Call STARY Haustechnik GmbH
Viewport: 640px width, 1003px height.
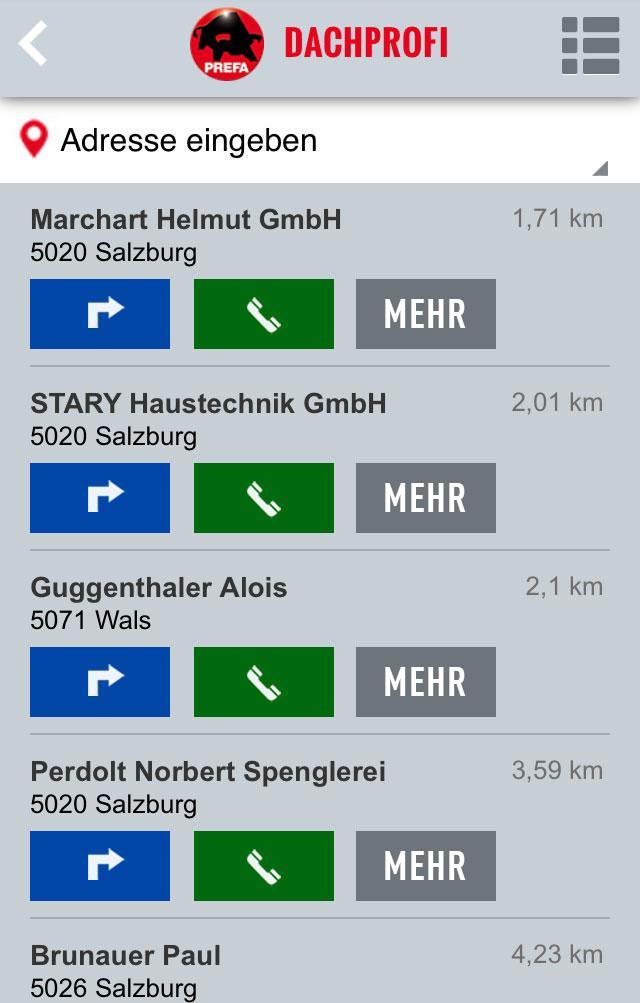(264, 498)
